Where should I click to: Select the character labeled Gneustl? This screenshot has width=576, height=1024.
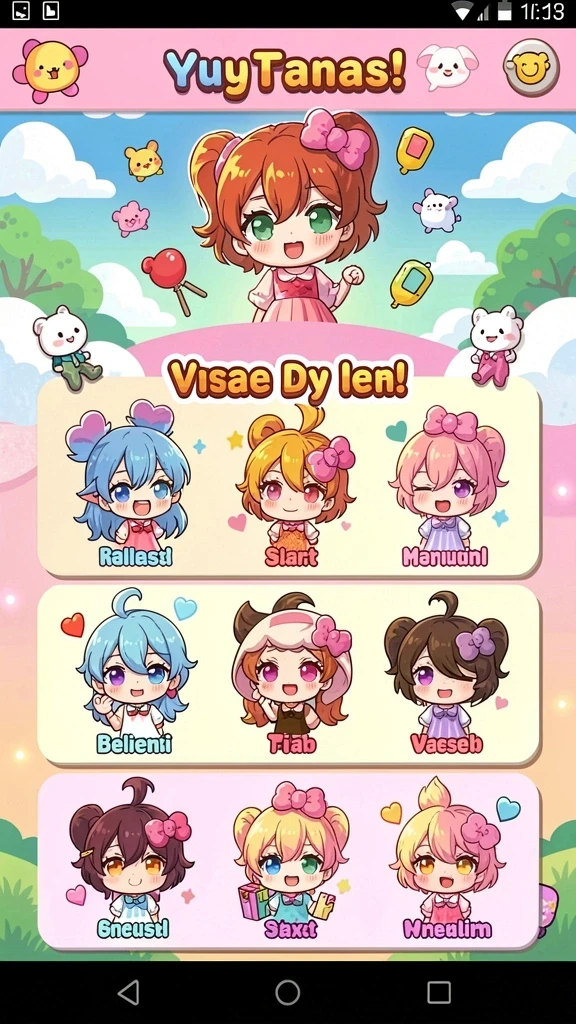[133, 859]
